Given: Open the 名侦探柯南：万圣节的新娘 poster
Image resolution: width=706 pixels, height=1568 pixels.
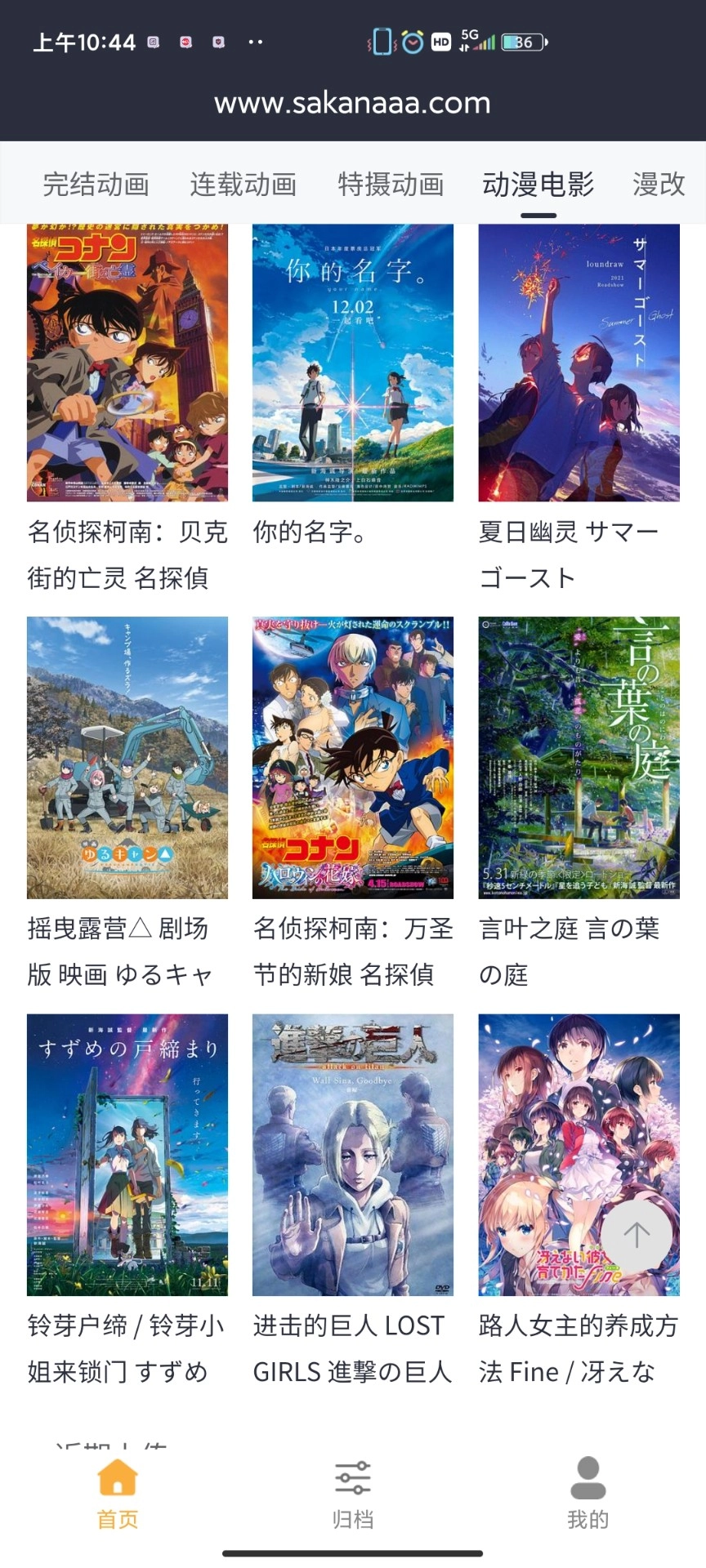Looking at the screenshot, I should (352, 757).
